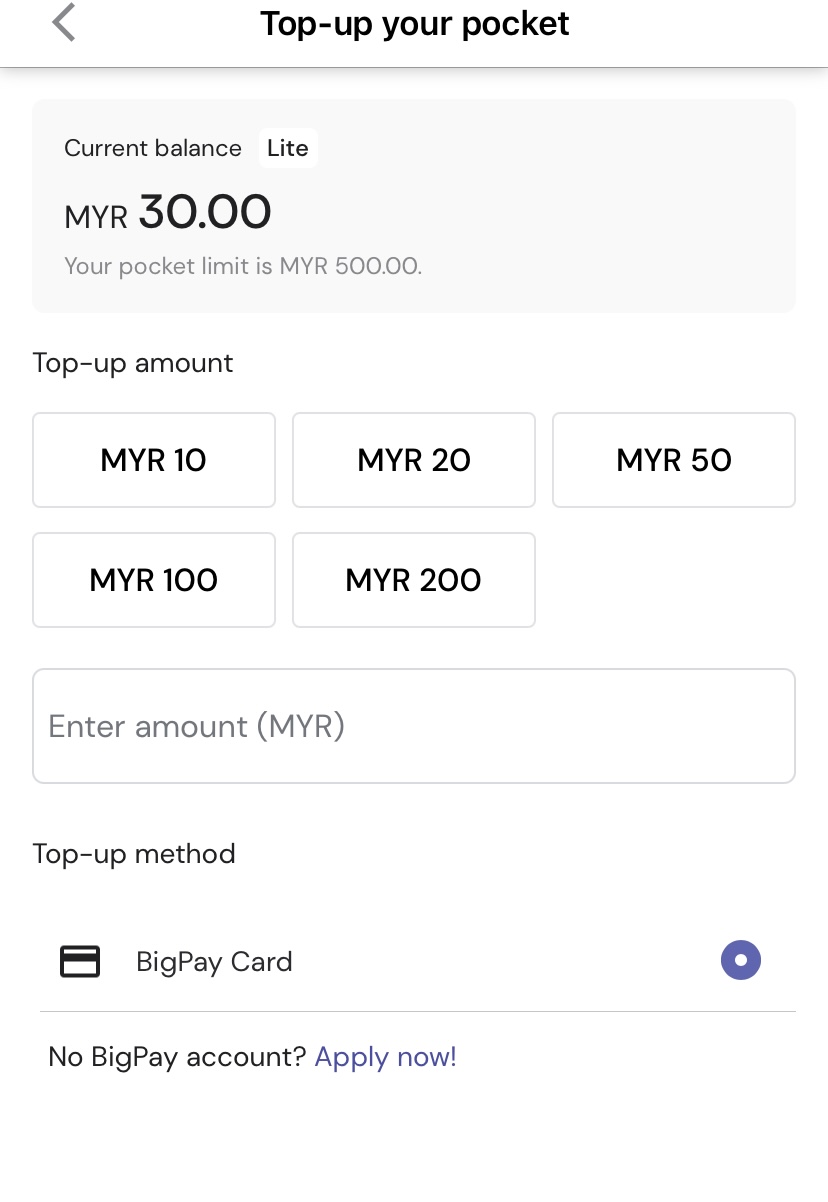The image size is (828, 1202).
Task: Select the MYR 10 top-up amount
Action: pos(153,460)
